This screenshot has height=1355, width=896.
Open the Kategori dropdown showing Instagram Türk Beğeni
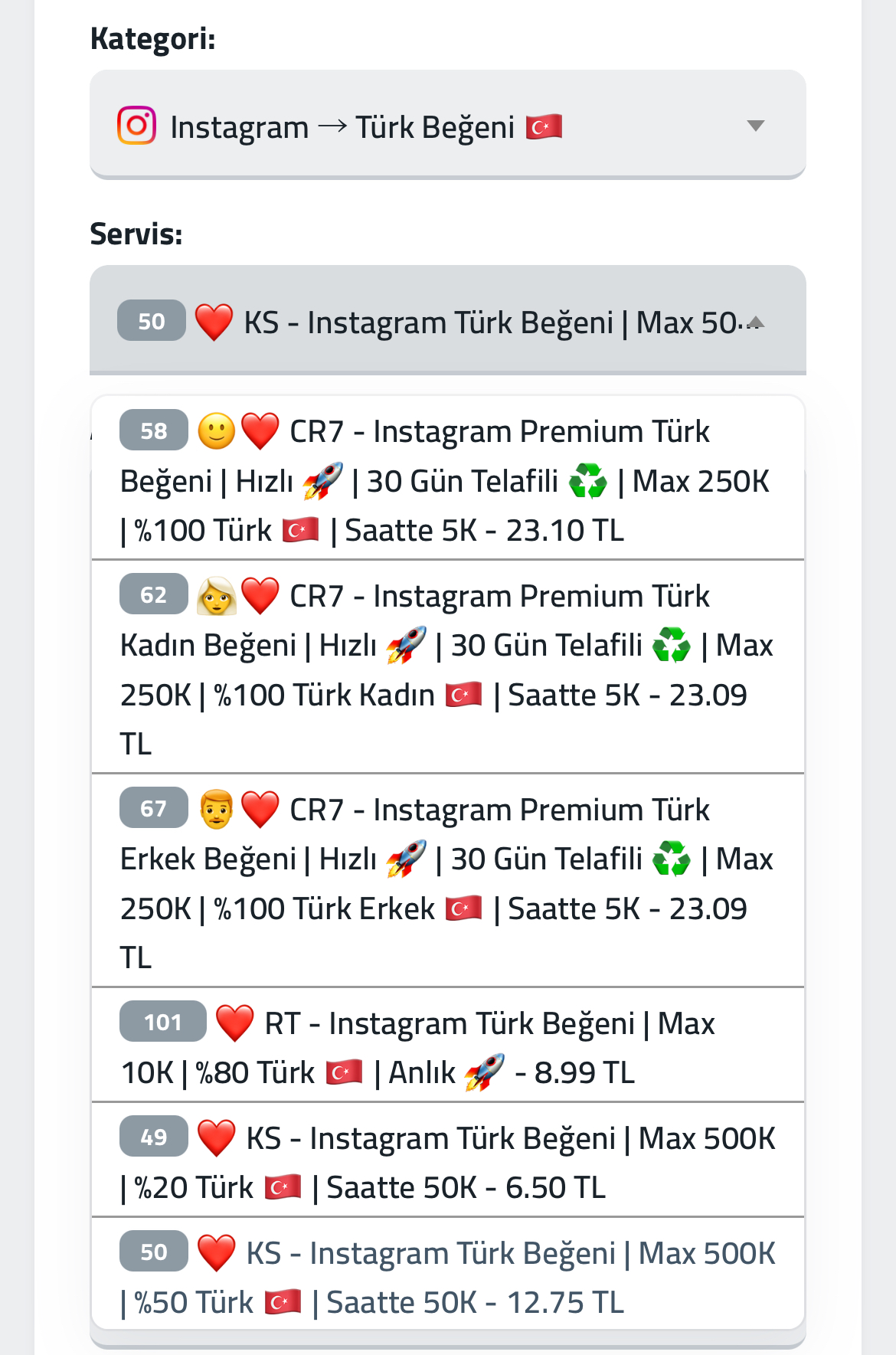(448, 125)
